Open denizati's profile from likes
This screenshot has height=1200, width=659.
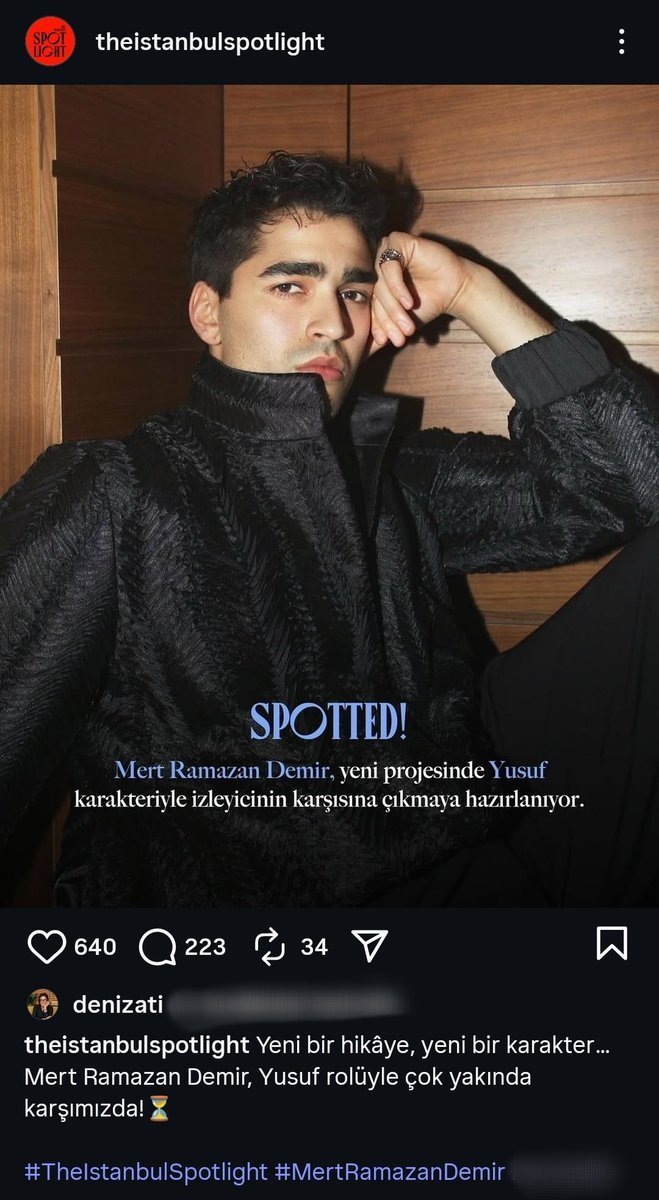click(117, 1004)
